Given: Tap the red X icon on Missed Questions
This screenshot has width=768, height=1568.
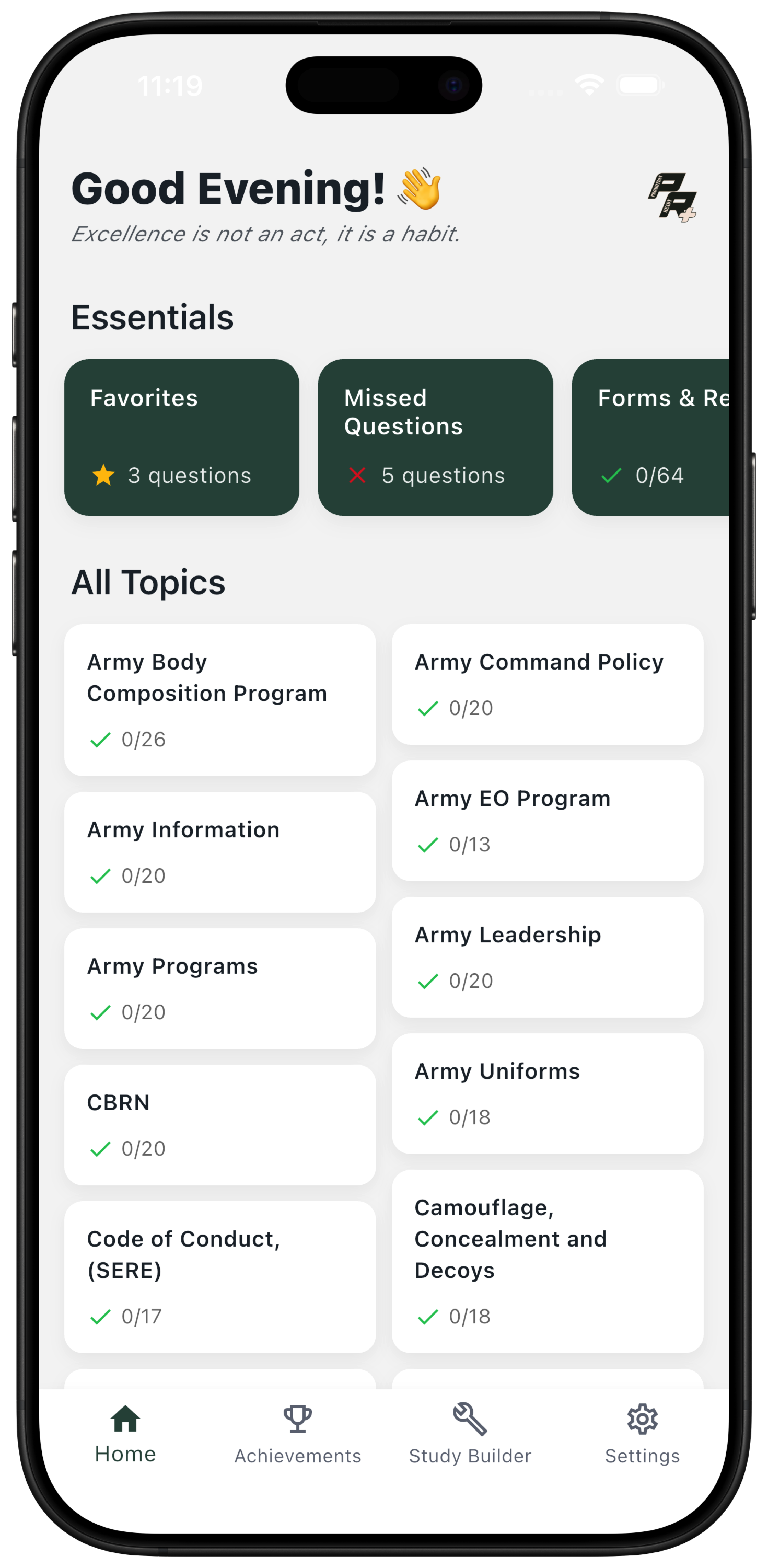Looking at the screenshot, I should click(358, 475).
